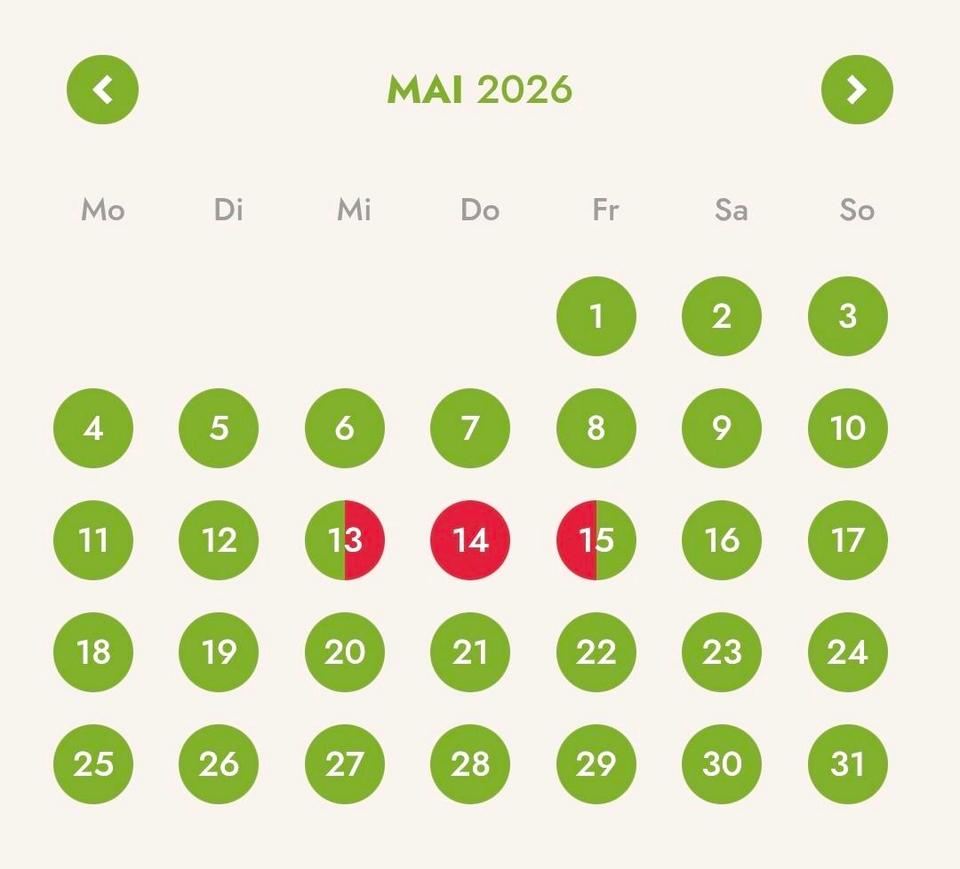Select day 28
The height and width of the screenshot is (869, 960).
470,764
